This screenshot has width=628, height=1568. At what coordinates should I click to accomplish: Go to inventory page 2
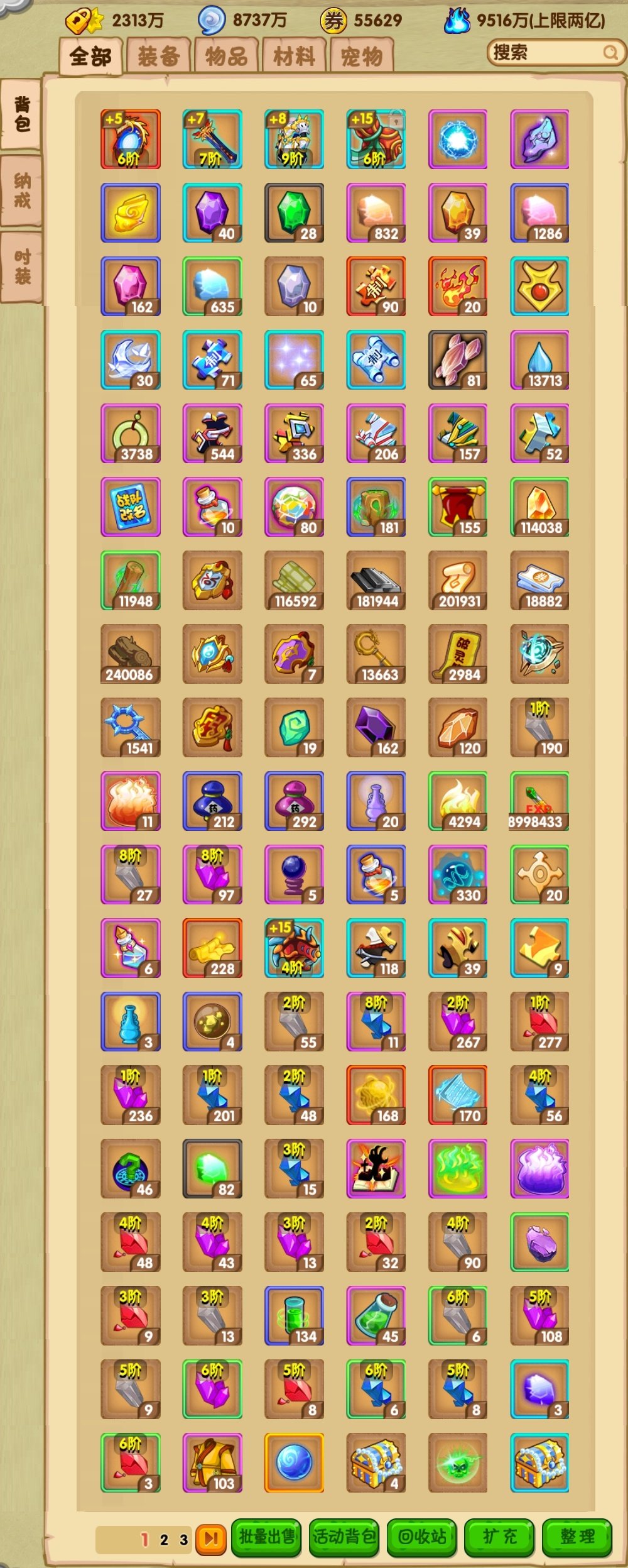(164, 1540)
